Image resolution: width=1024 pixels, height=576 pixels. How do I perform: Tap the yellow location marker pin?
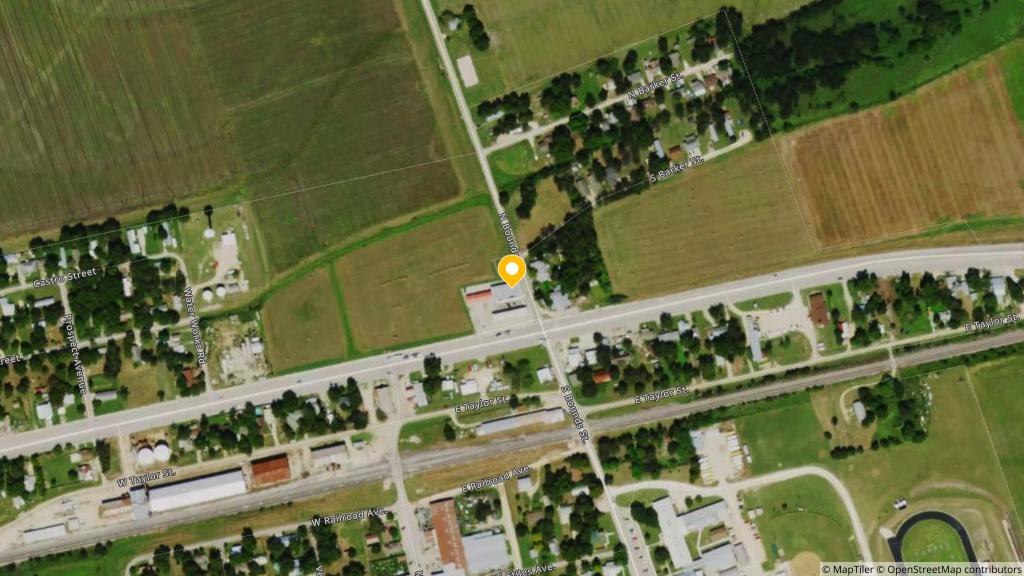[511, 270]
